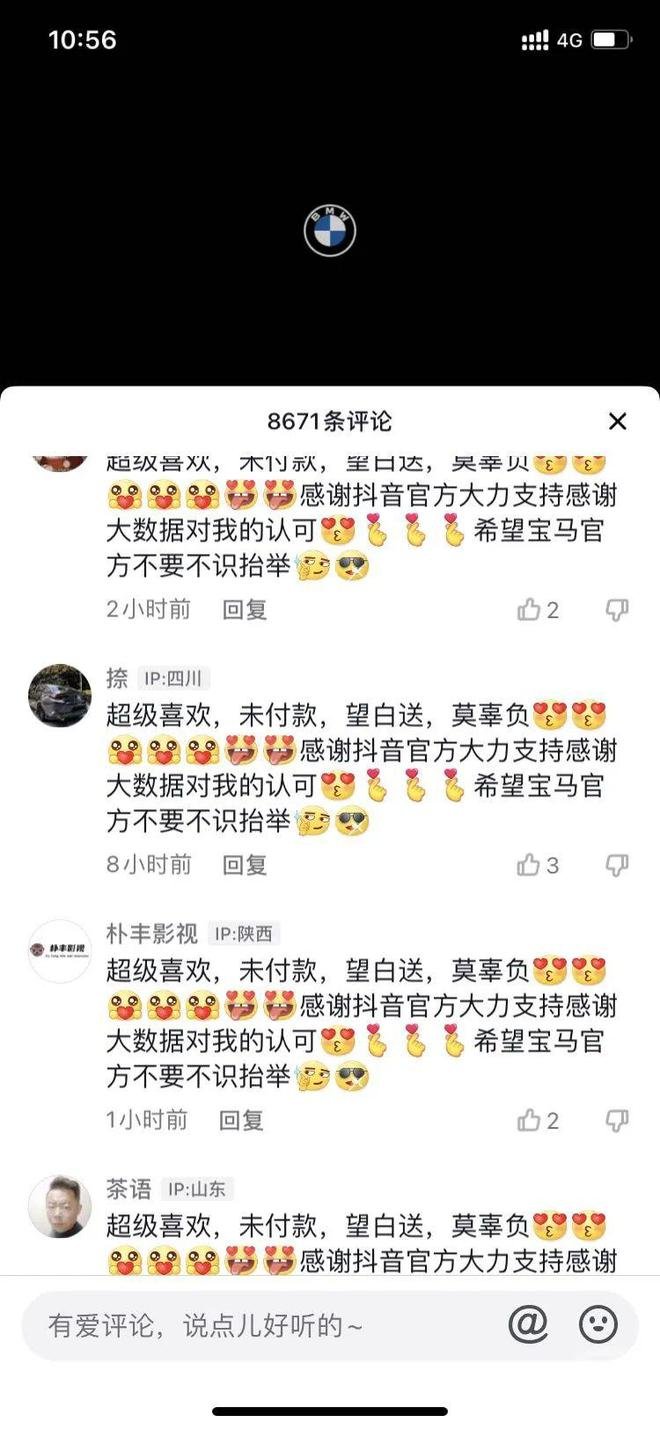Open the username 茶语

129,1189
